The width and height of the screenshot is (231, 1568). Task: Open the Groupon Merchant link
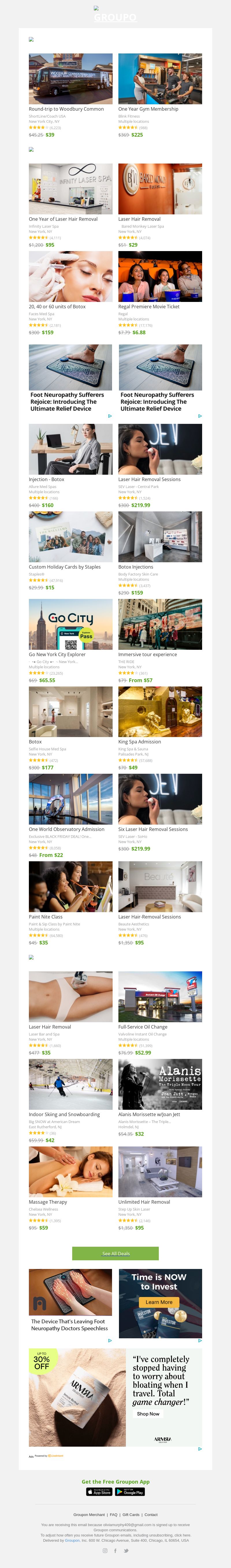click(x=89, y=1515)
